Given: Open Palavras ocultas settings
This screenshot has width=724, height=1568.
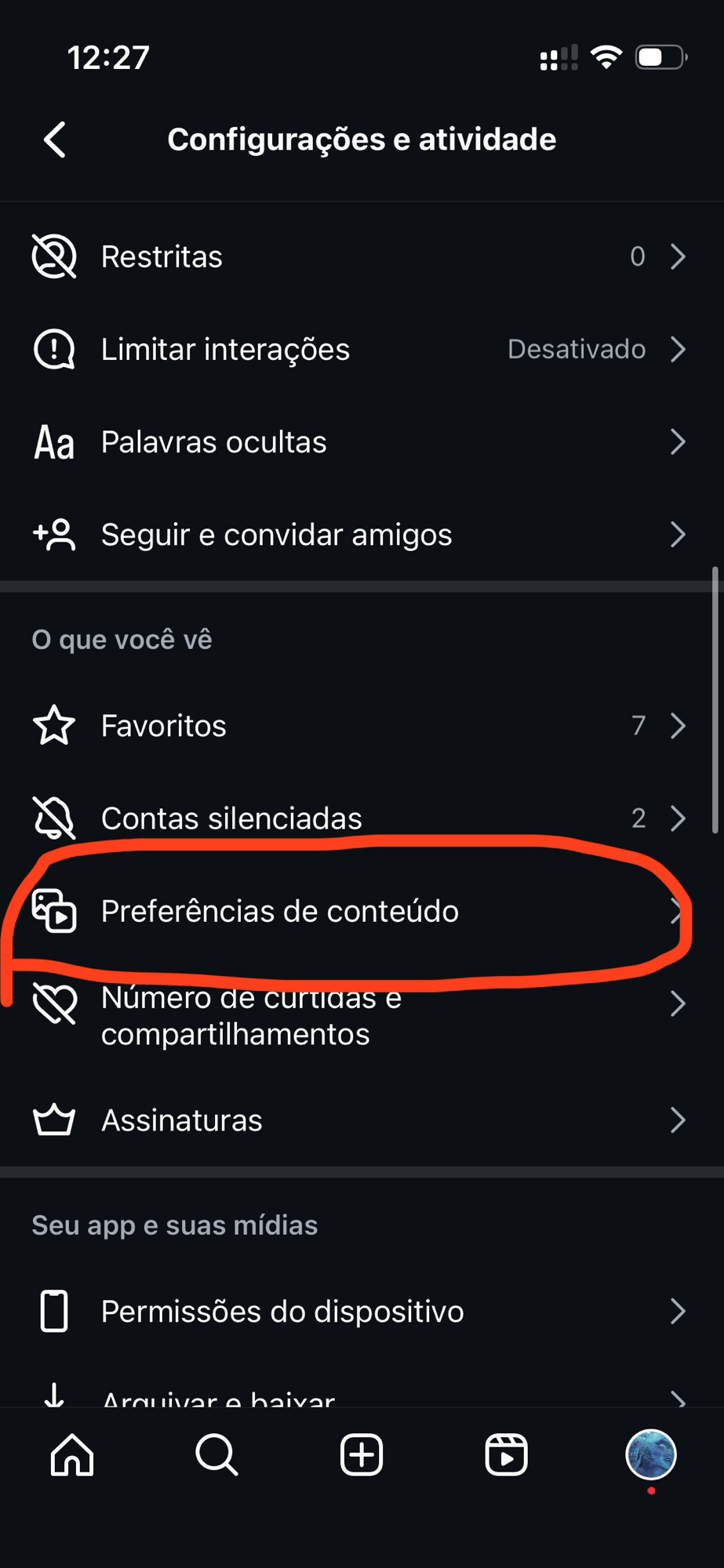Looking at the screenshot, I should pyautogui.click(x=361, y=442).
